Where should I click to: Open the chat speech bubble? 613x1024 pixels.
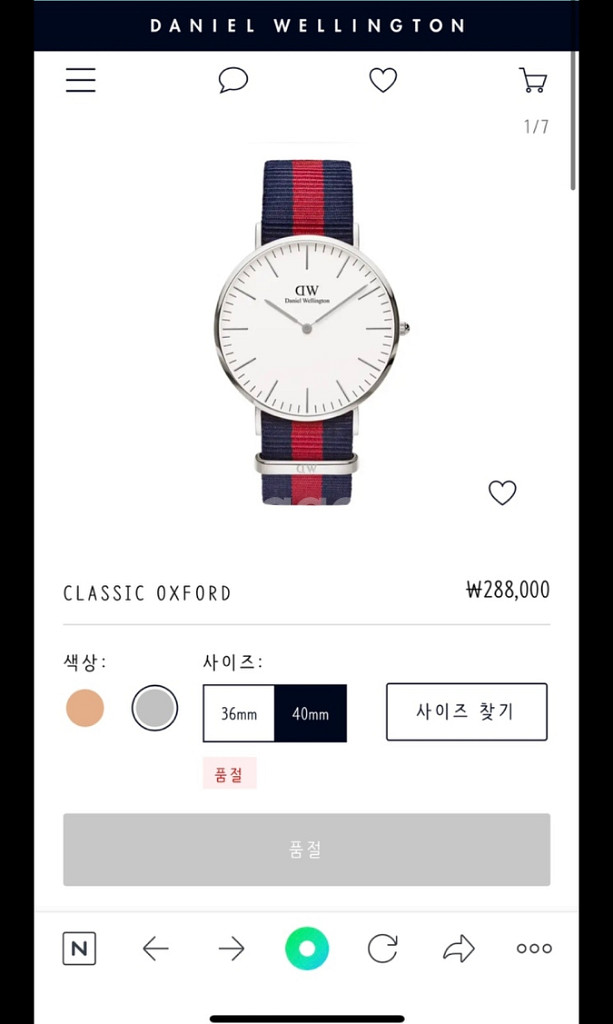point(233,80)
